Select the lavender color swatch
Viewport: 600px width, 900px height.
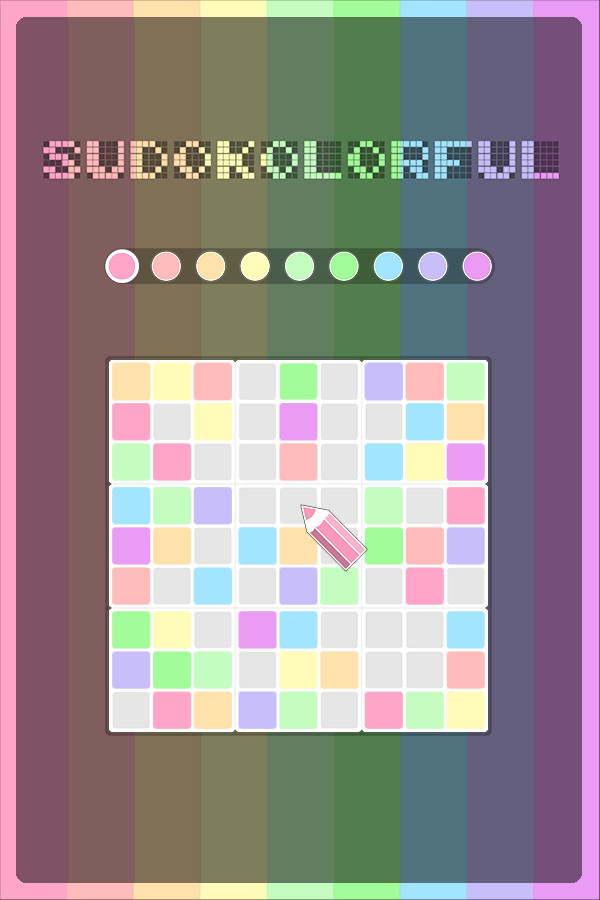(432, 266)
